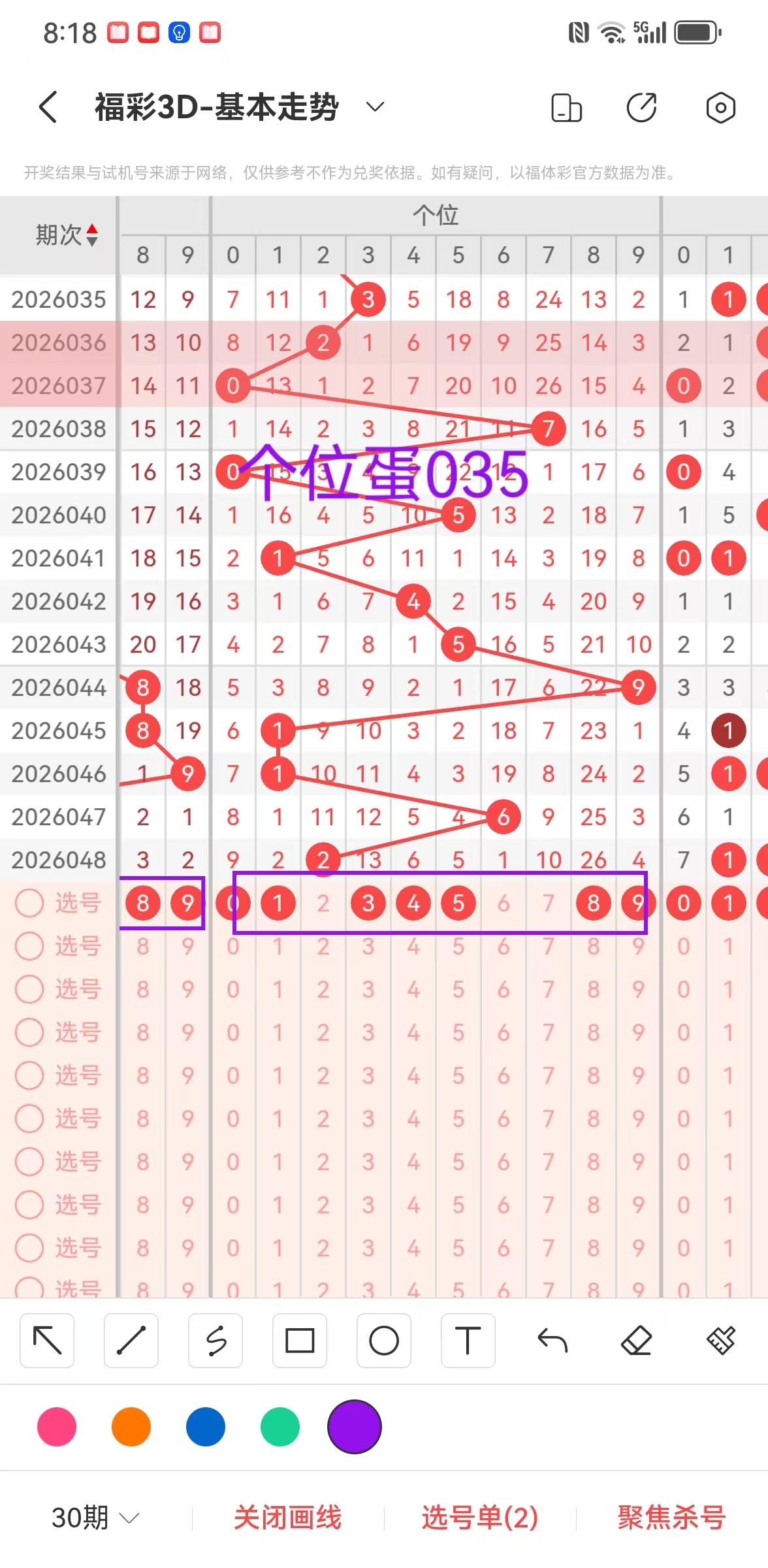Open the share icon in top bar

tap(641, 108)
